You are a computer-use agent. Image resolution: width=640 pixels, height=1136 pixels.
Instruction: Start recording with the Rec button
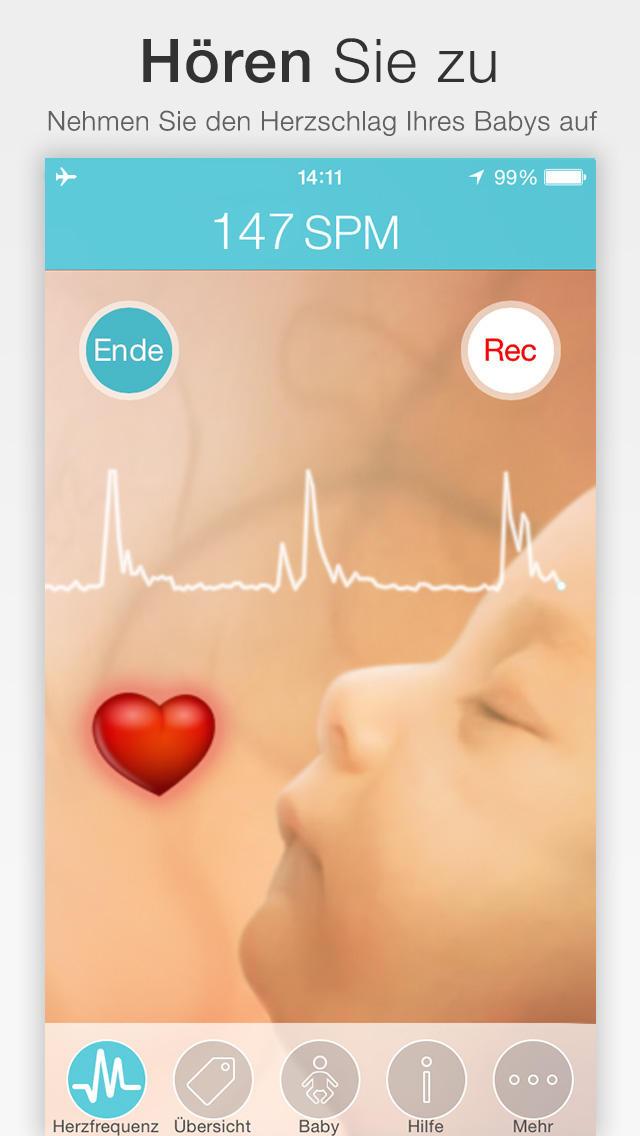(x=510, y=350)
